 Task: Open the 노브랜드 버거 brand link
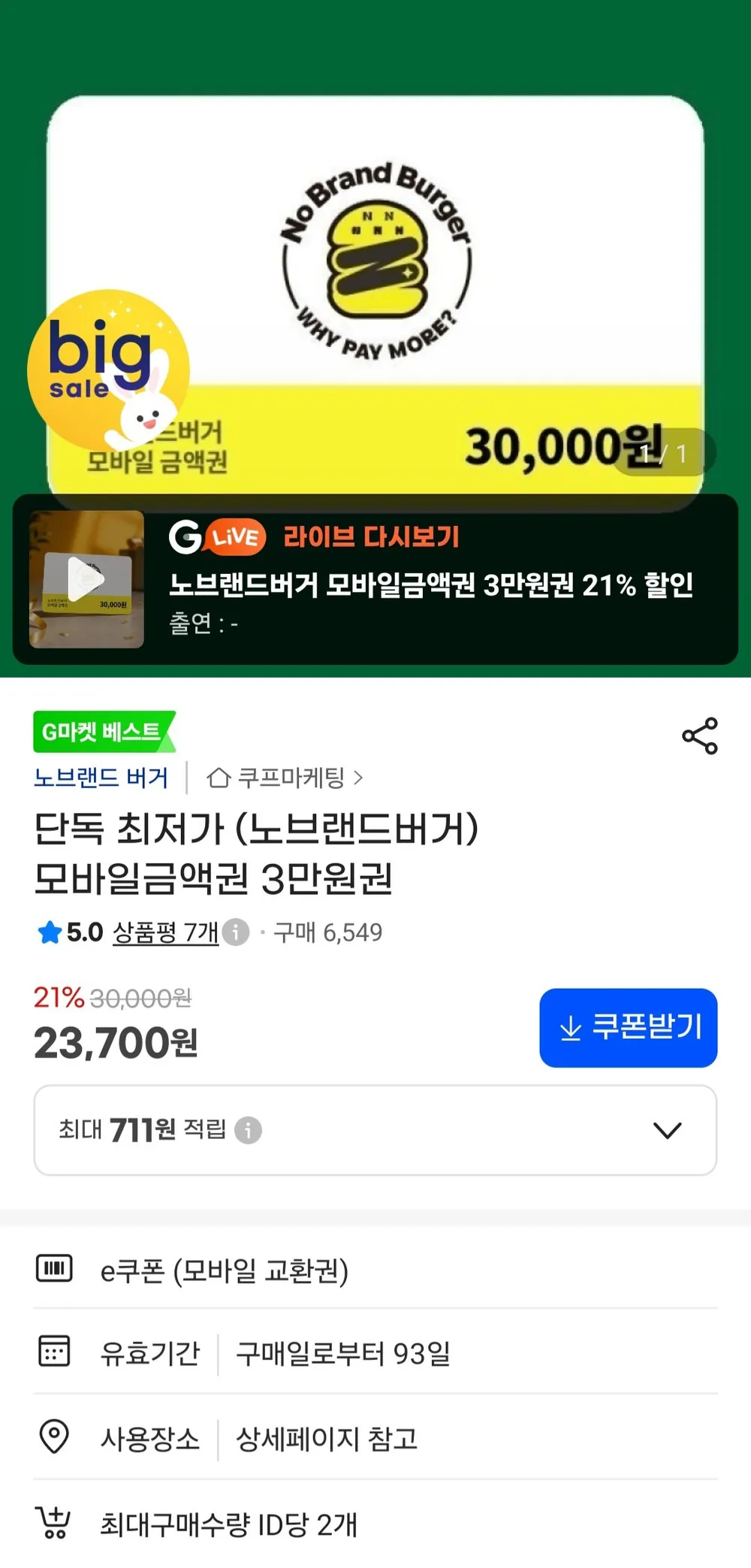(x=101, y=778)
